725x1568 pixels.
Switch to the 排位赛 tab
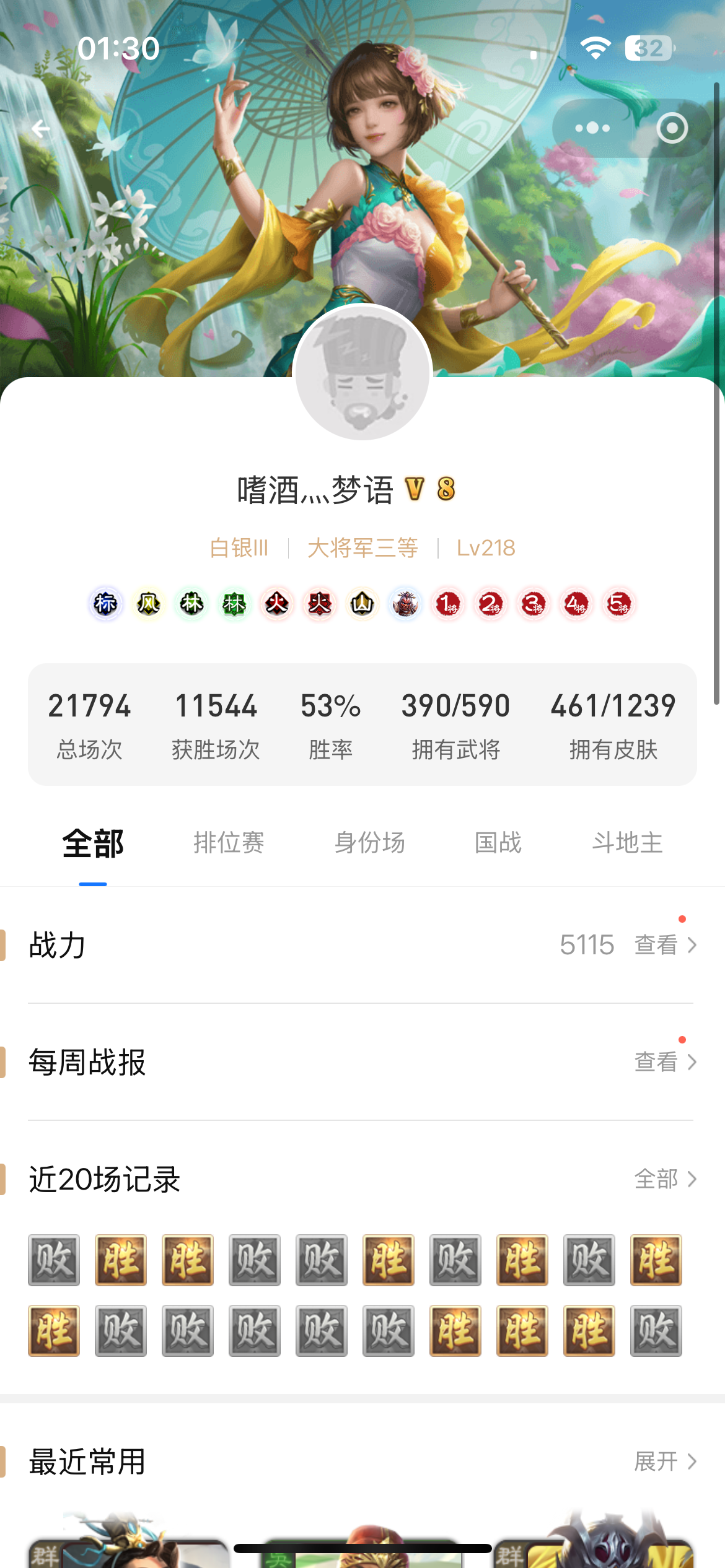click(x=229, y=842)
